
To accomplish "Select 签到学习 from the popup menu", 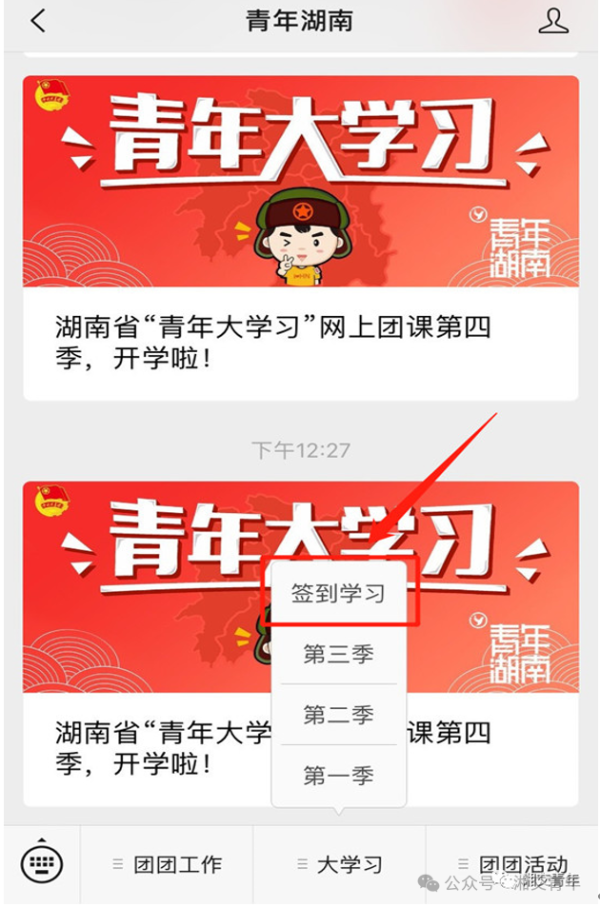I will (338, 593).
